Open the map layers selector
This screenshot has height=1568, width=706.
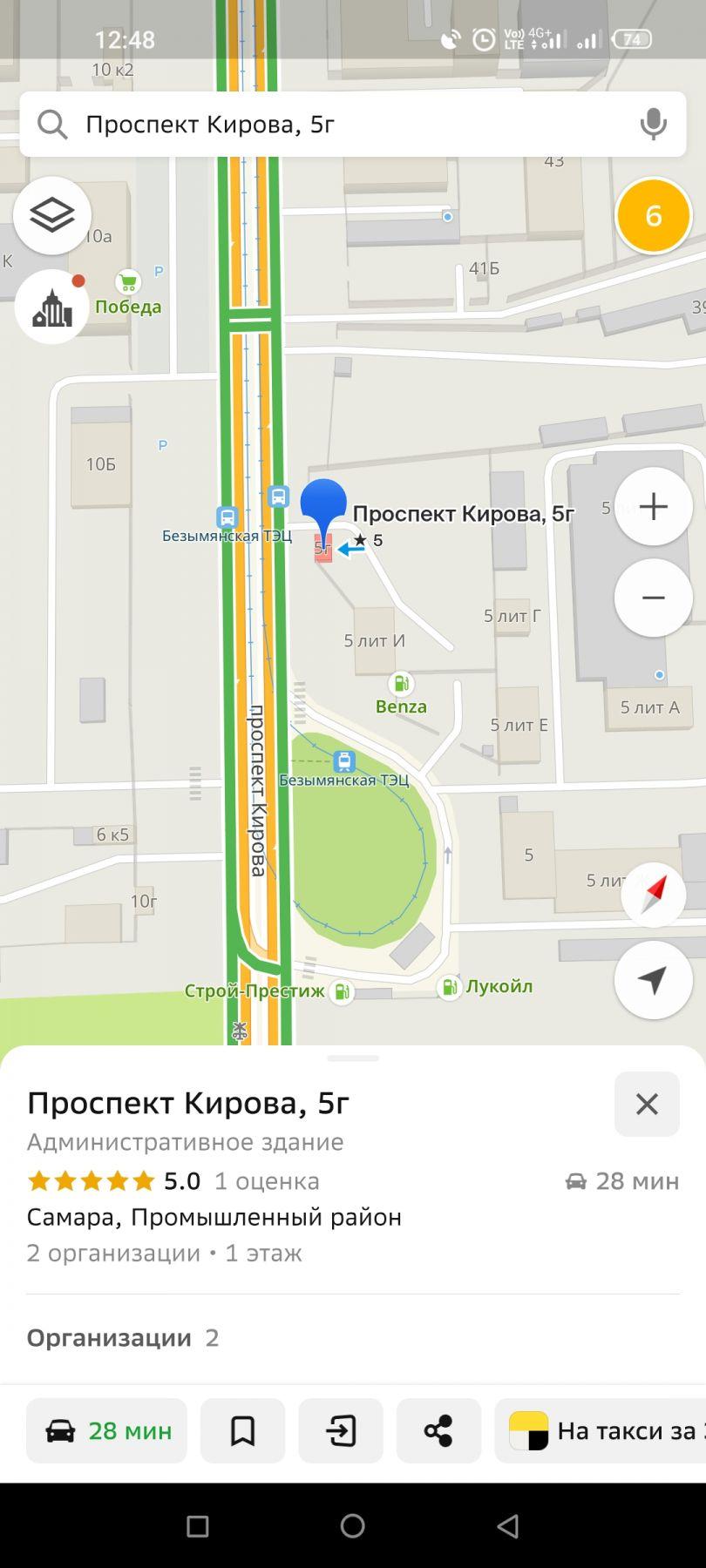pyautogui.click(x=52, y=215)
